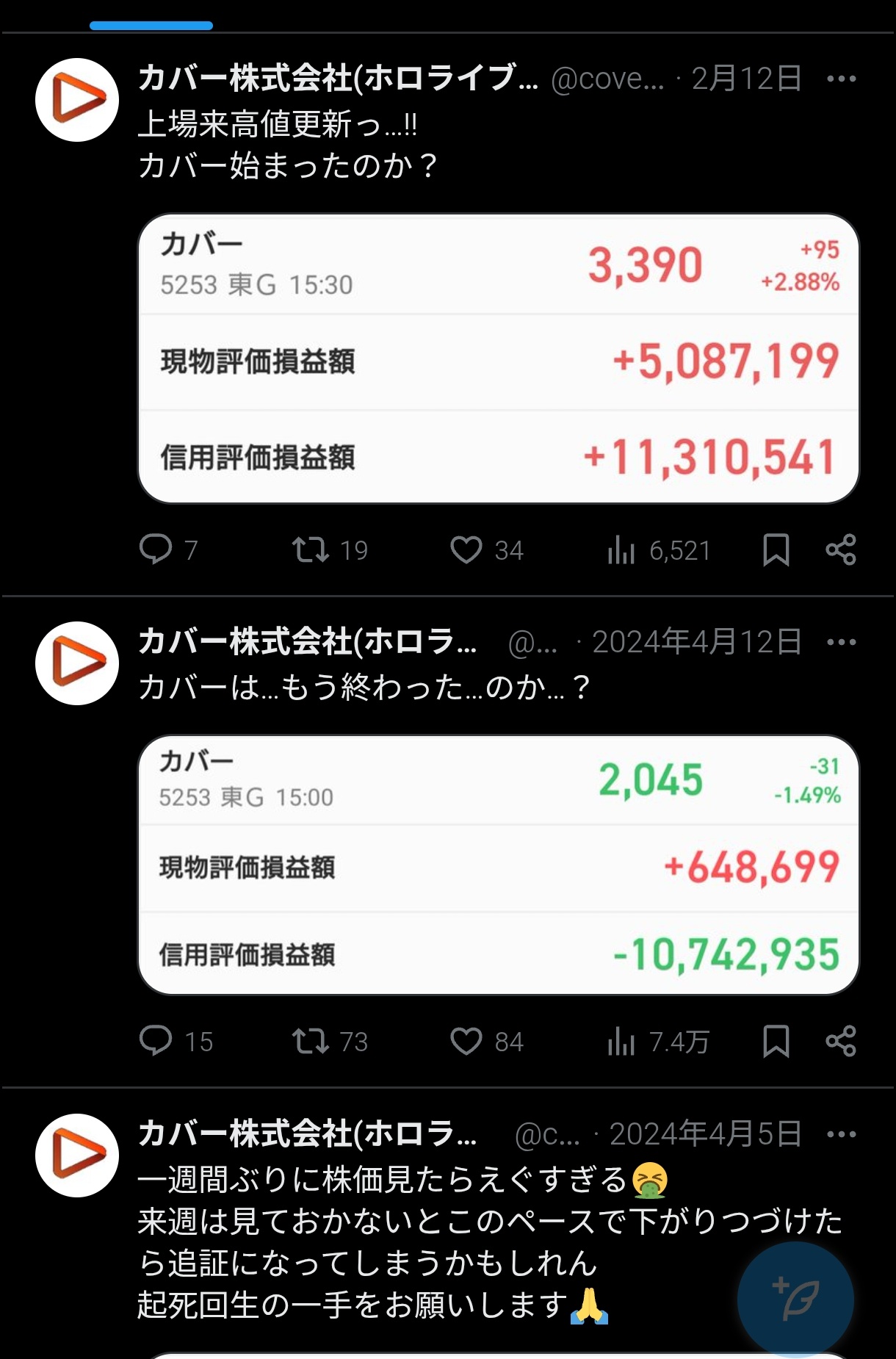896x1359 pixels.
Task: Toggle repost on the April 12 post
Action: pos(311,1042)
